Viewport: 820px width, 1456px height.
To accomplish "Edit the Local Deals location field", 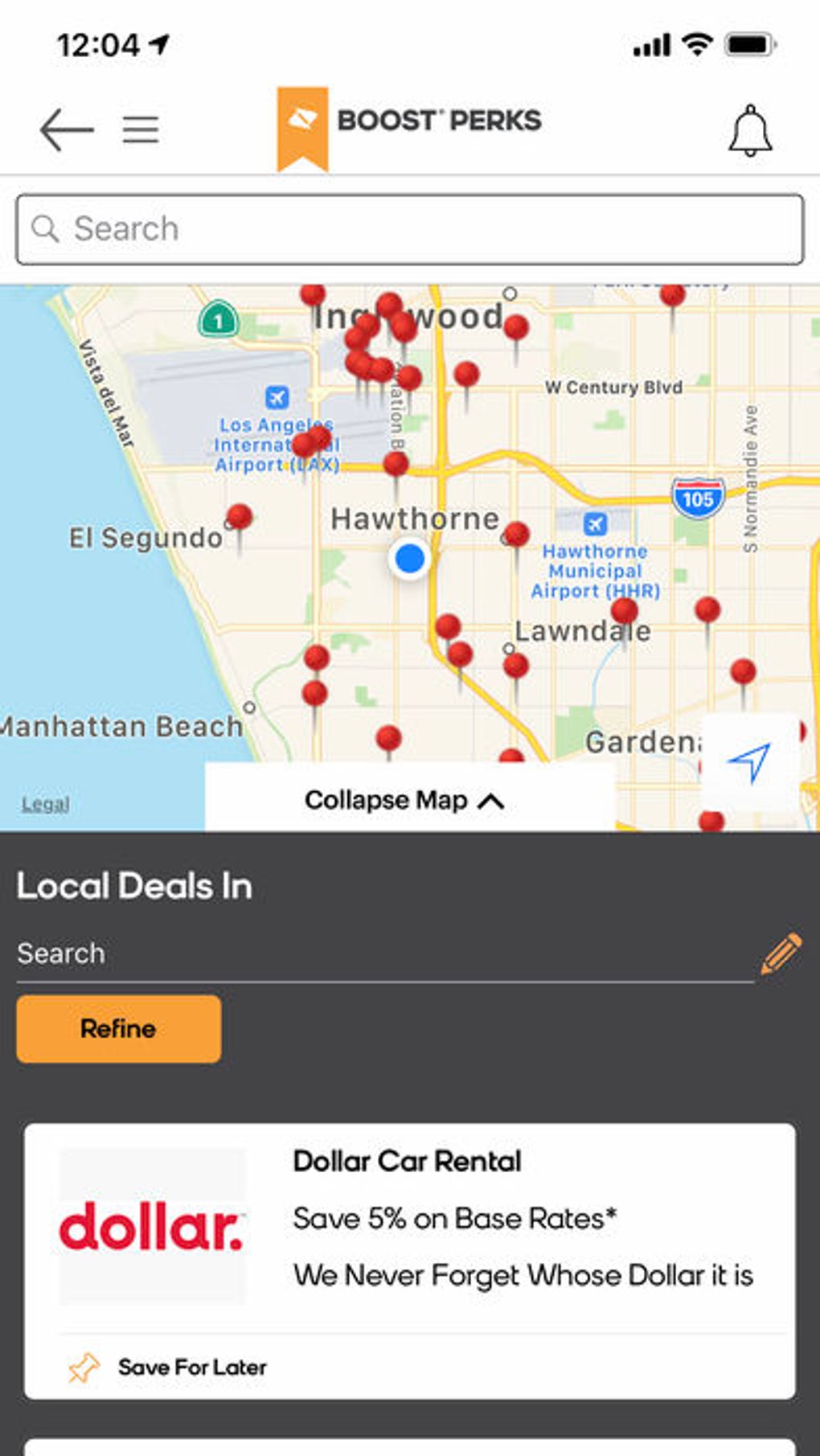I will (384, 954).
